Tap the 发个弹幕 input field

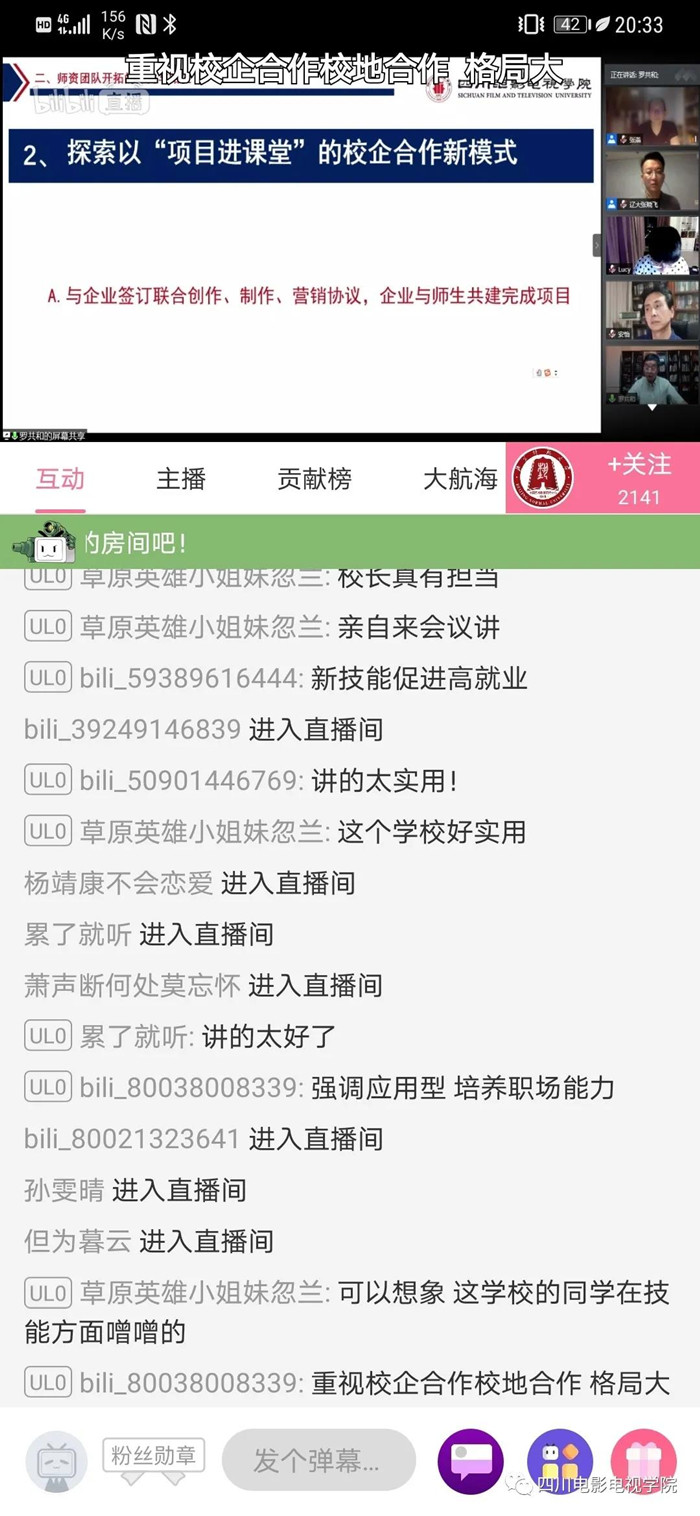pyautogui.click(x=318, y=1460)
